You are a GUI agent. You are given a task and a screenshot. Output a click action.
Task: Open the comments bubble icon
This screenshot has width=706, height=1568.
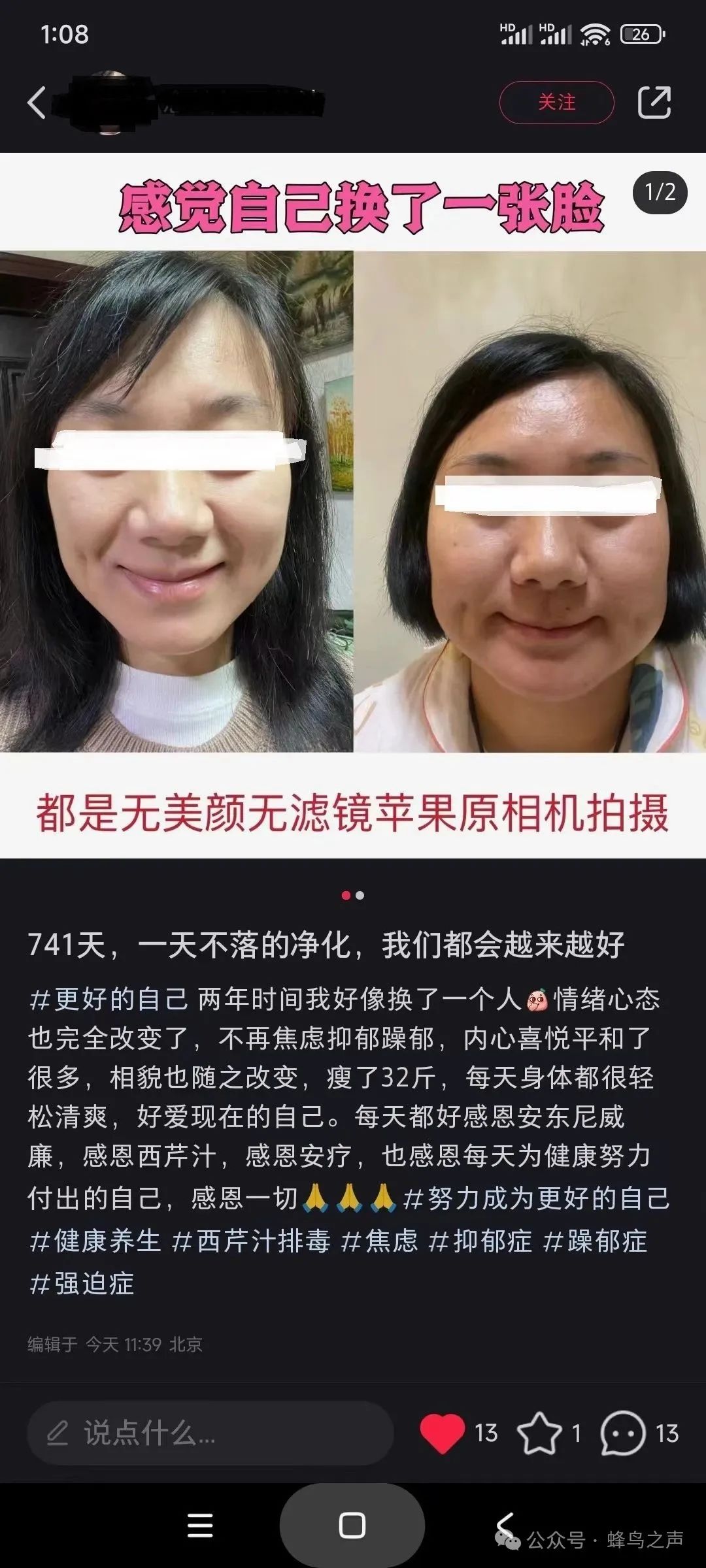622,1433
